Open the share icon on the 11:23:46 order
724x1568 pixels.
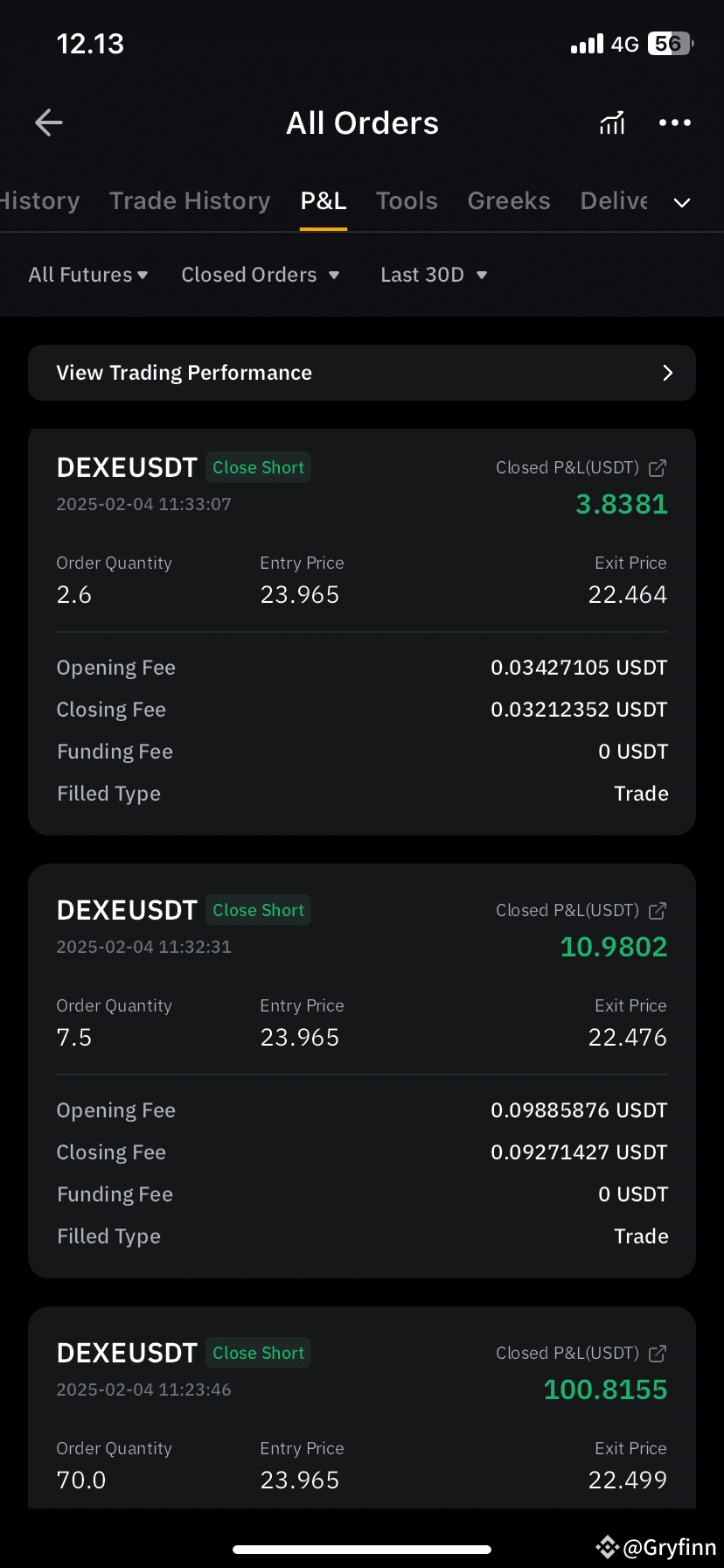pyautogui.click(x=657, y=1354)
